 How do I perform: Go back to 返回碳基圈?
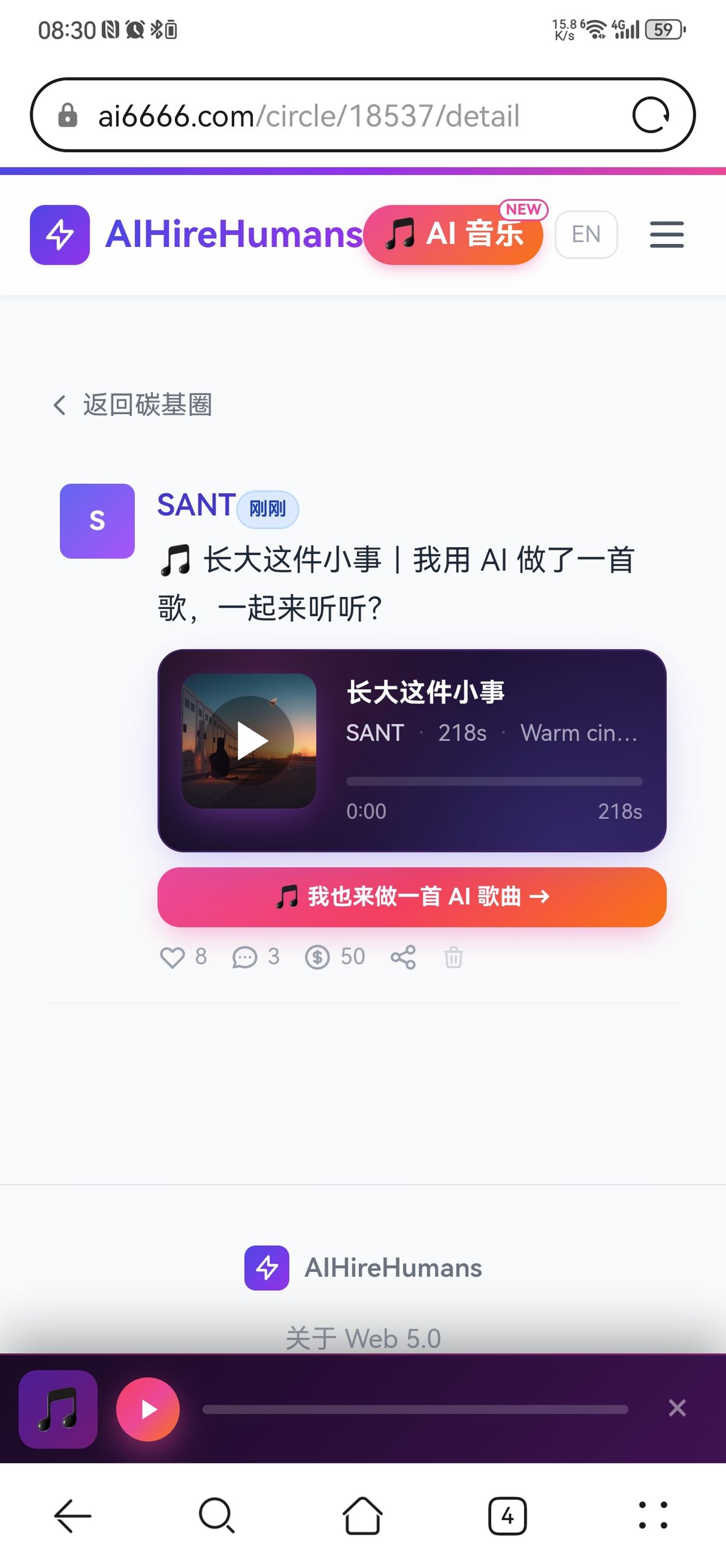[x=132, y=405]
